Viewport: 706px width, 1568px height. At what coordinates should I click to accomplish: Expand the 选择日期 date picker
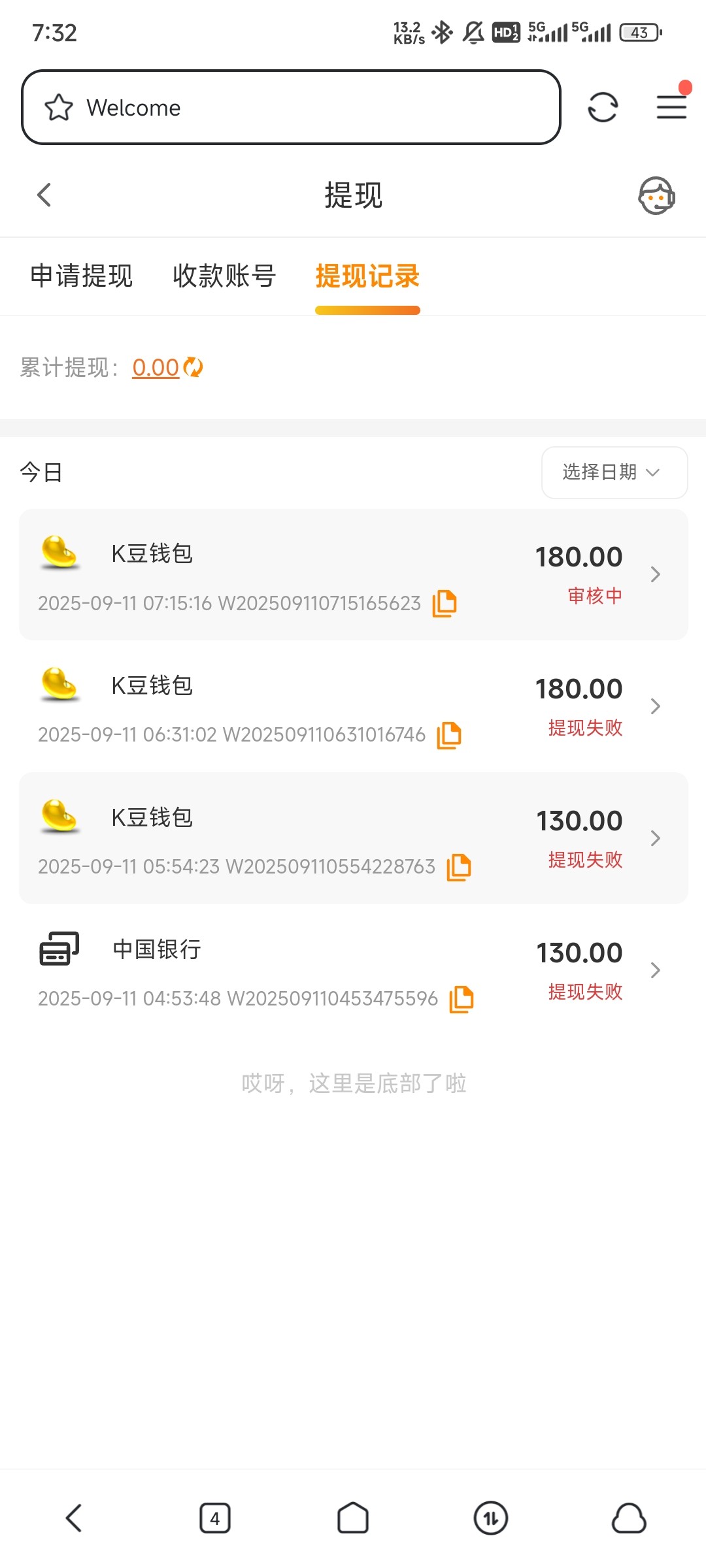(614, 472)
